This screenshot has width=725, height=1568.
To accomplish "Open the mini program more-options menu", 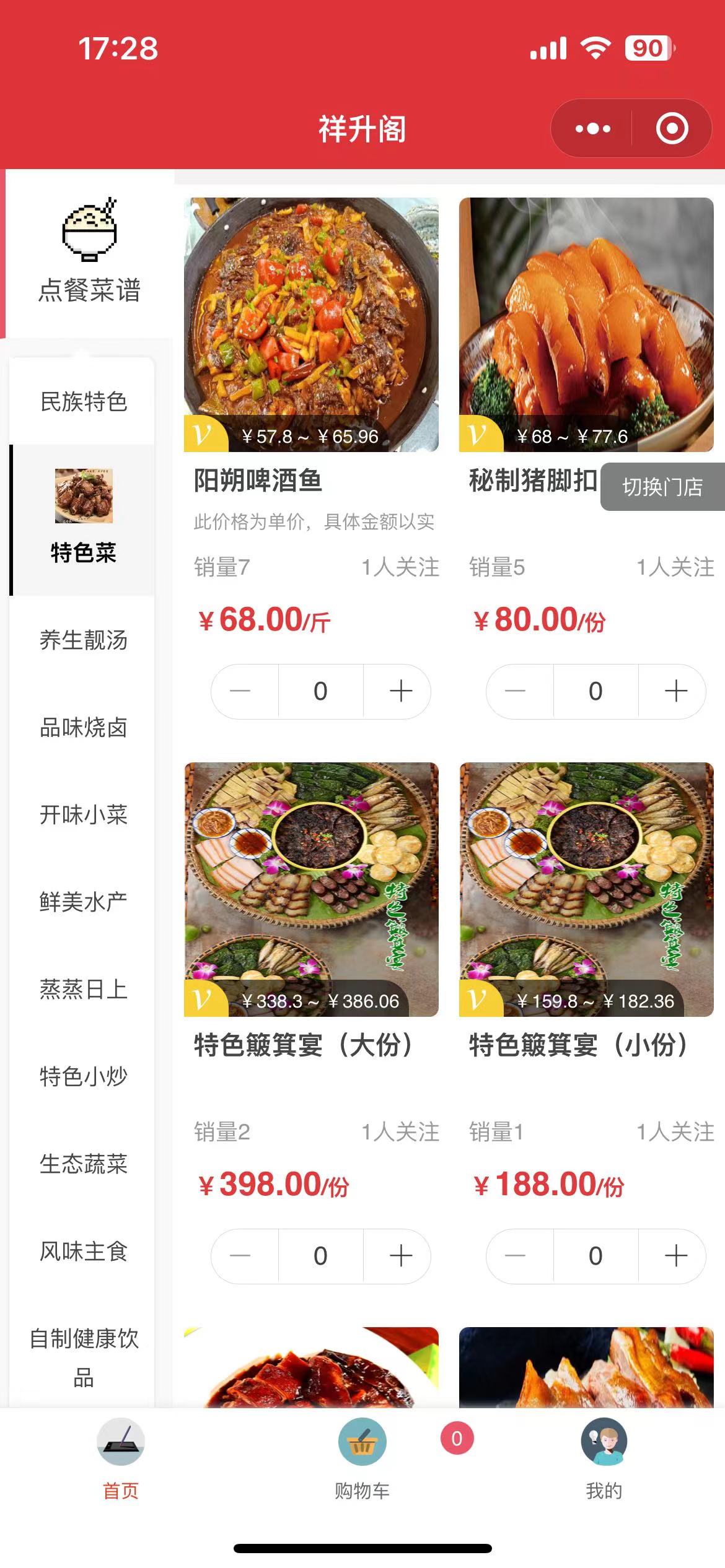I will (x=592, y=129).
